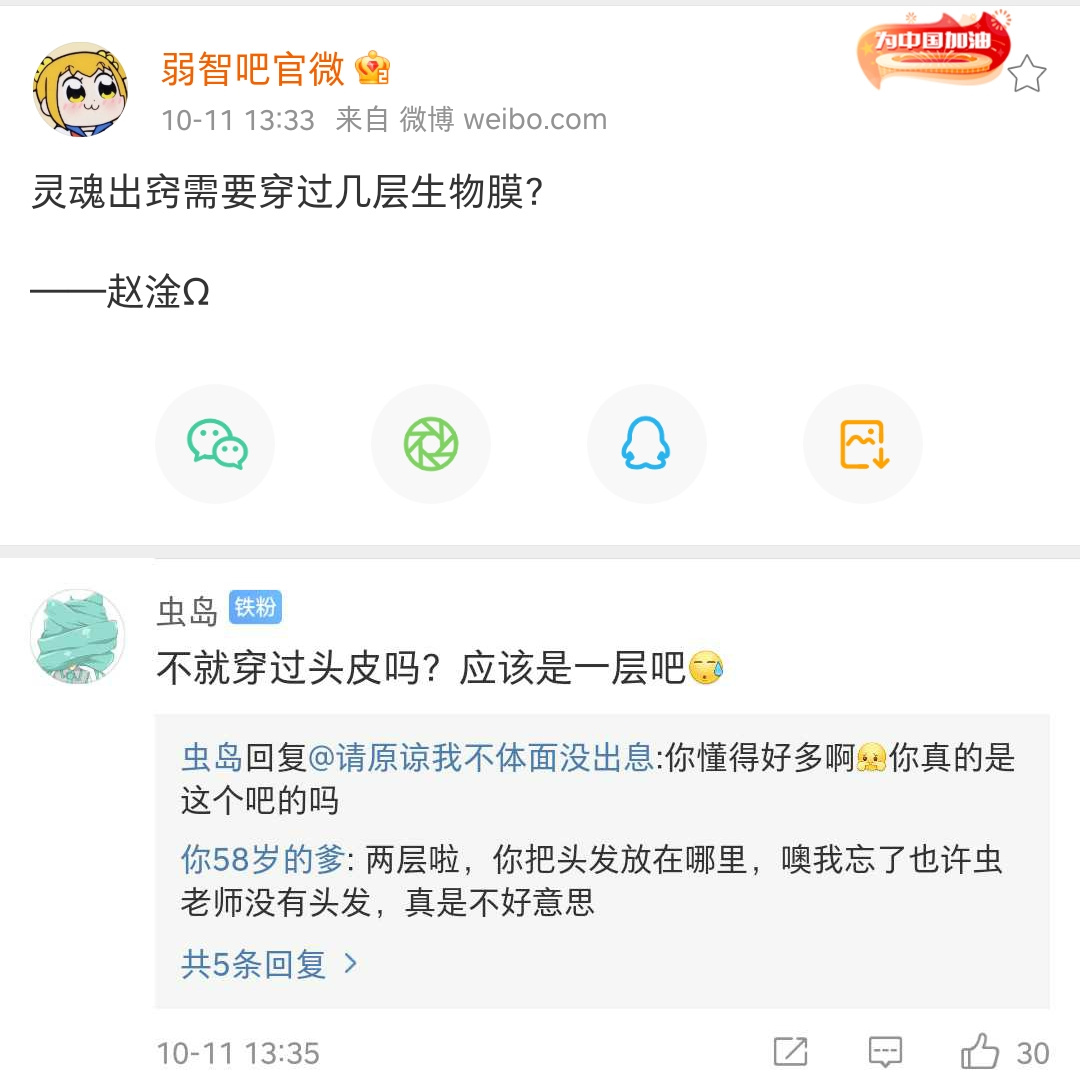Reply to 虫岛's comment

tap(885, 1051)
